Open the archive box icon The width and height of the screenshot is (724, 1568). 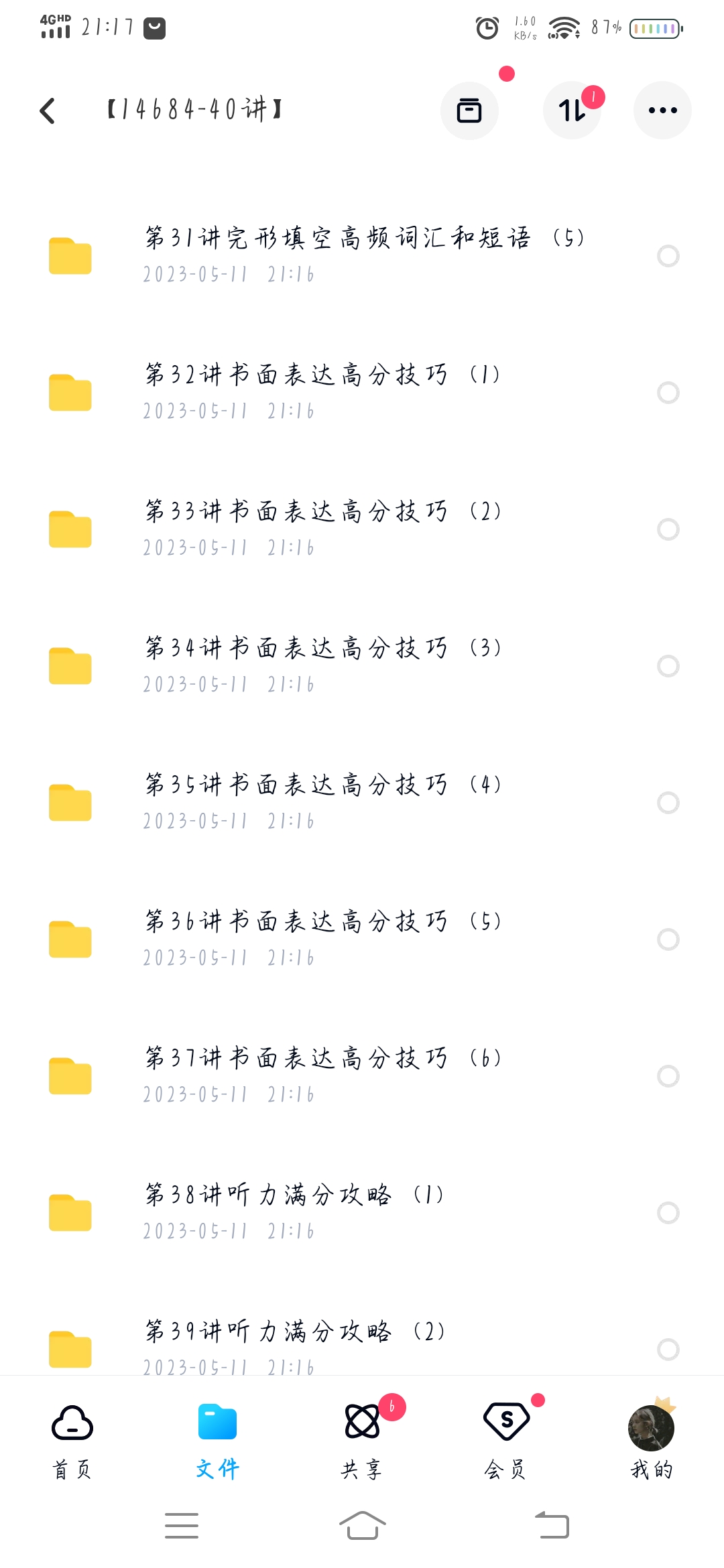[469, 111]
